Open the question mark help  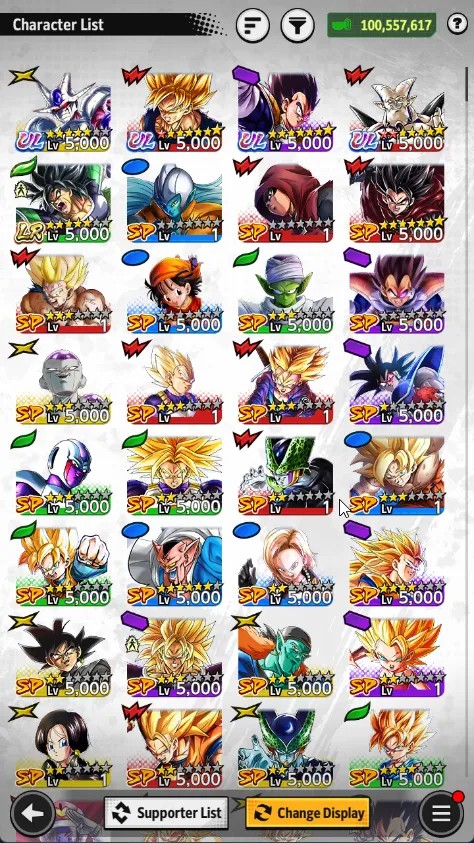pyautogui.click(x=457, y=24)
